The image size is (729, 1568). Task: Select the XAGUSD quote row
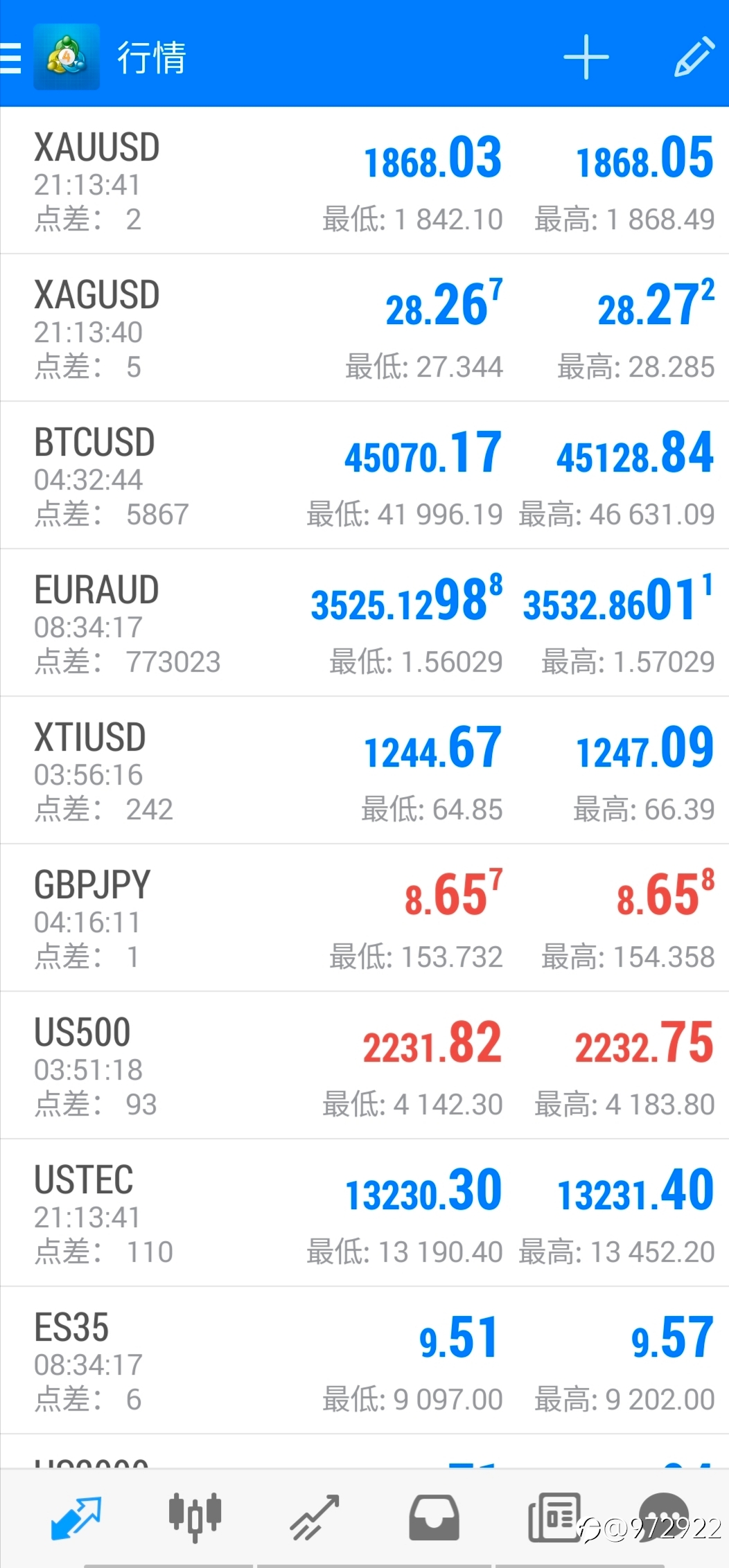click(364, 328)
